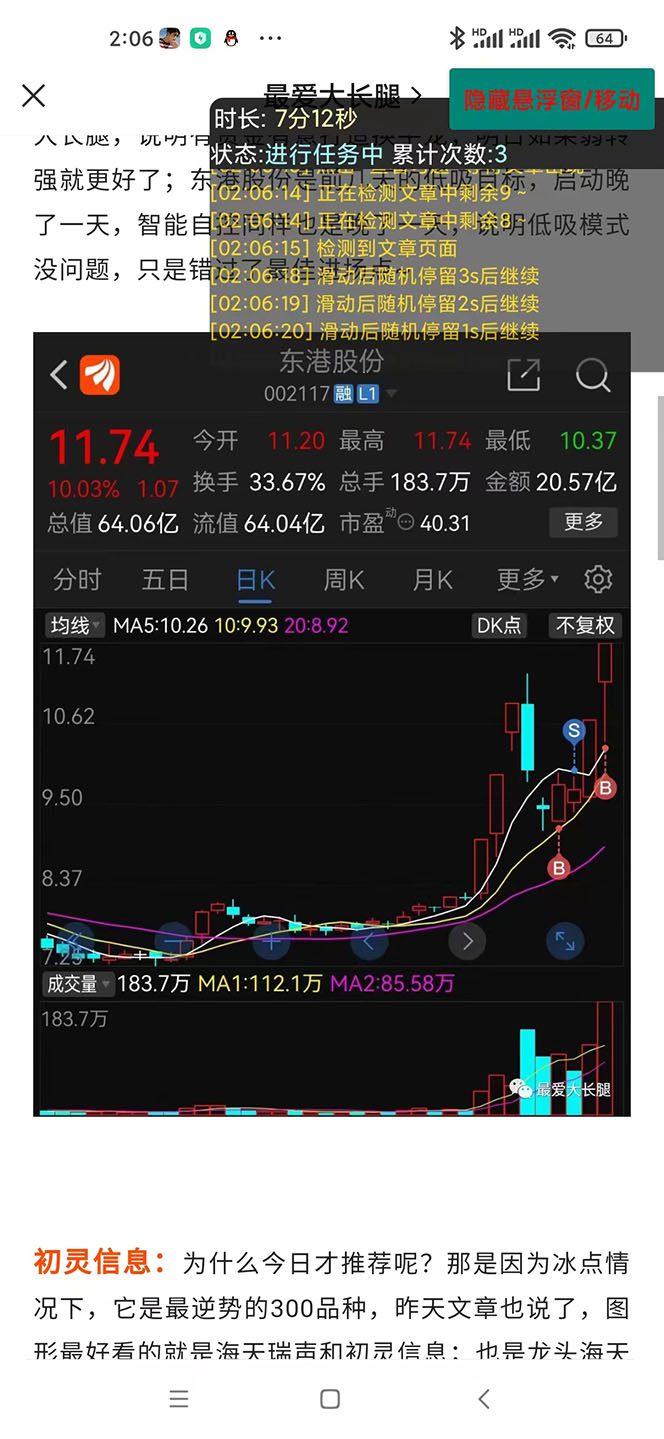Screen dimensions: 664x1439
Task: Go to the home screen
Action: 330,1399
